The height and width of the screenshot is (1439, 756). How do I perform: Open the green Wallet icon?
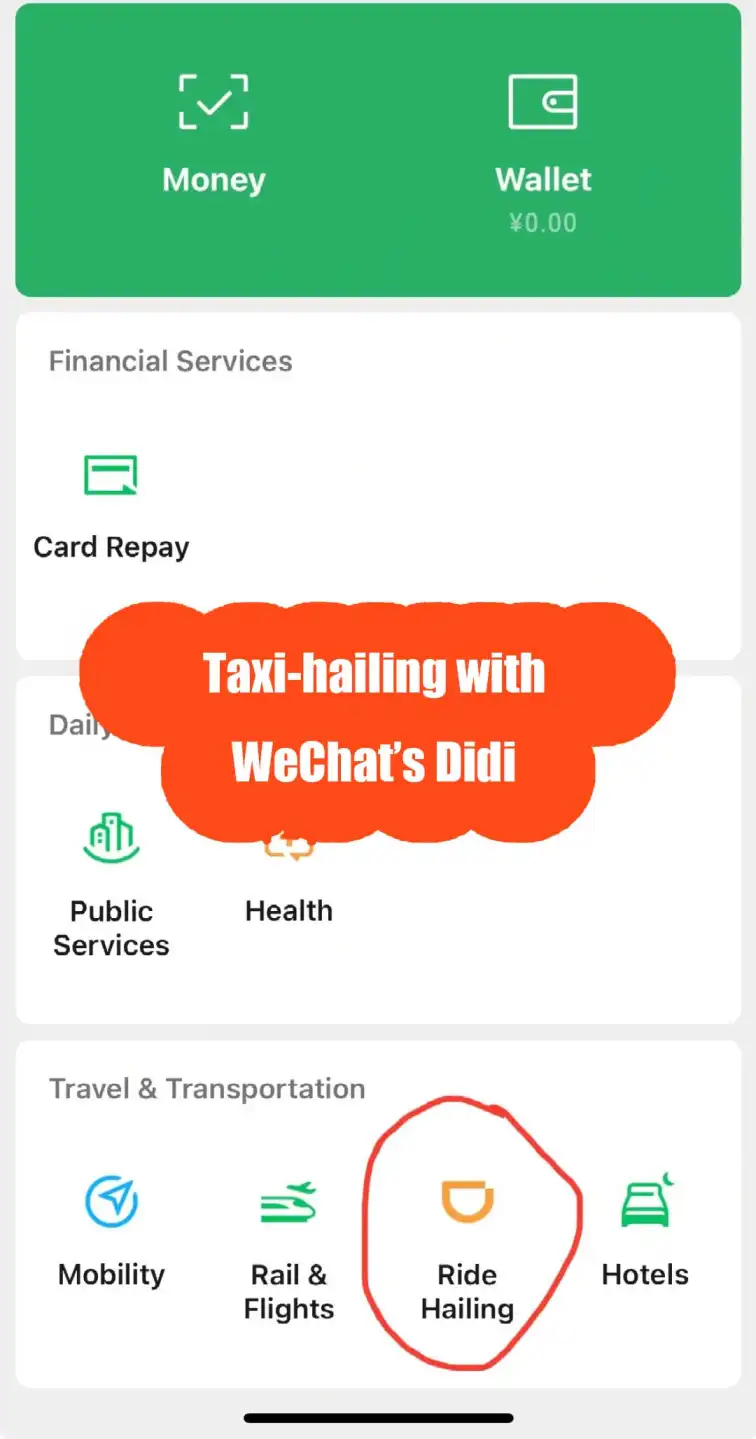tap(543, 99)
